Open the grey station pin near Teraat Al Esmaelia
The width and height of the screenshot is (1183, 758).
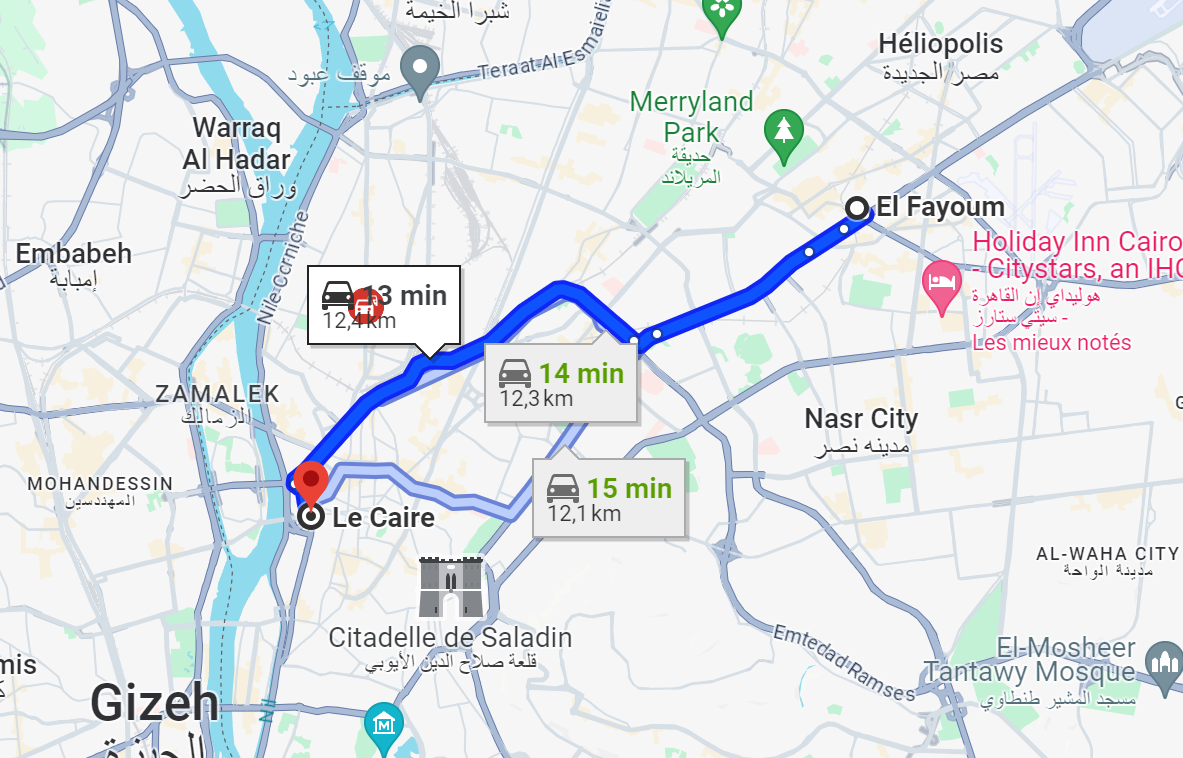420,69
